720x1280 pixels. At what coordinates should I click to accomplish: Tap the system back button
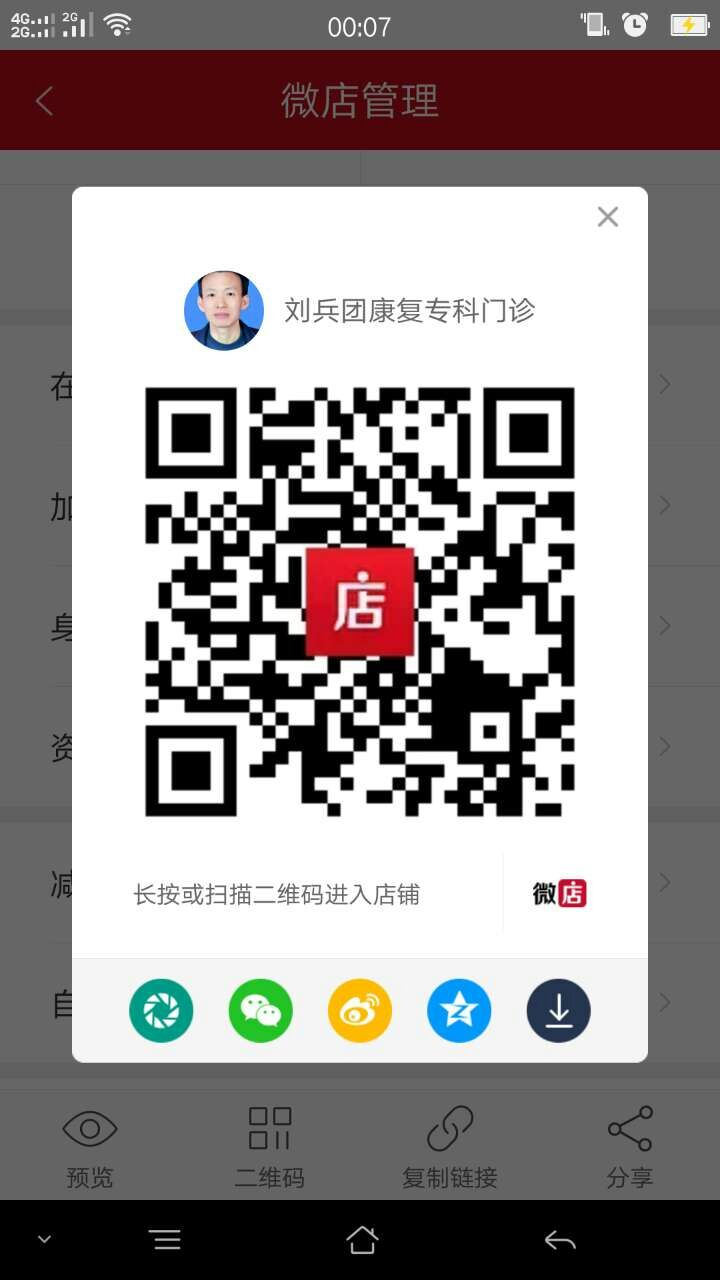560,1241
